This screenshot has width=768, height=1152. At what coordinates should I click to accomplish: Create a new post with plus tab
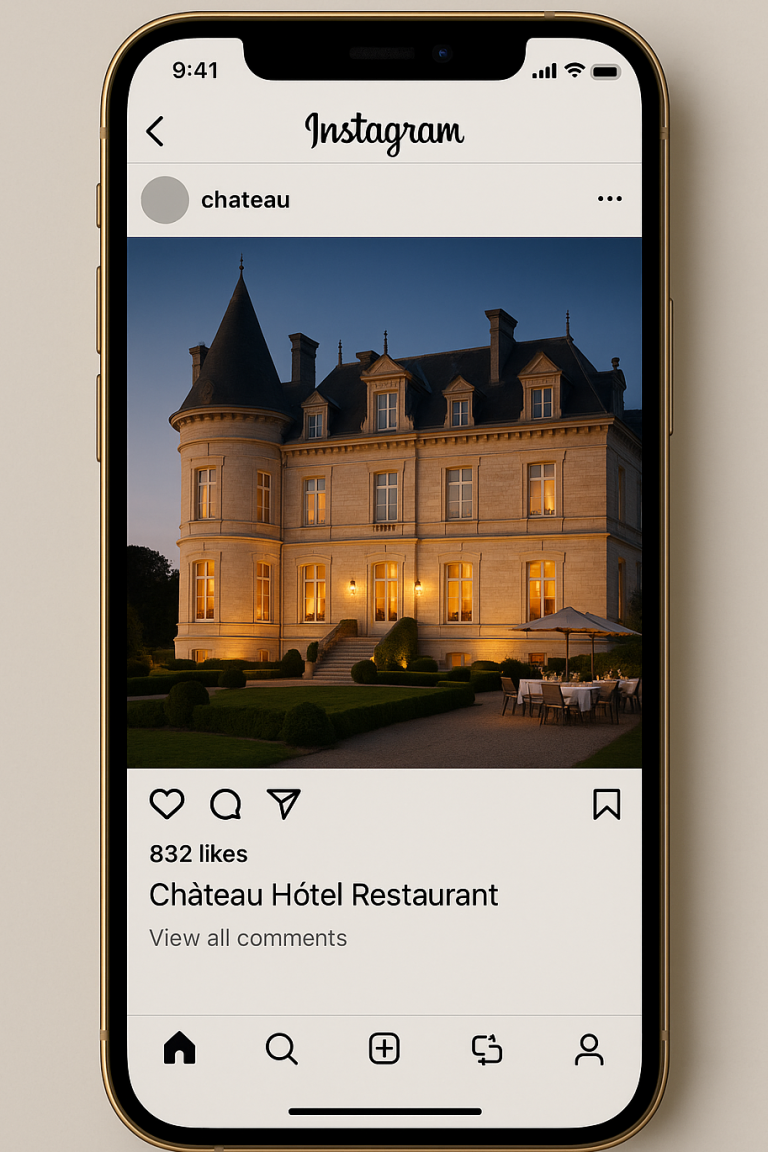click(384, 1048)
